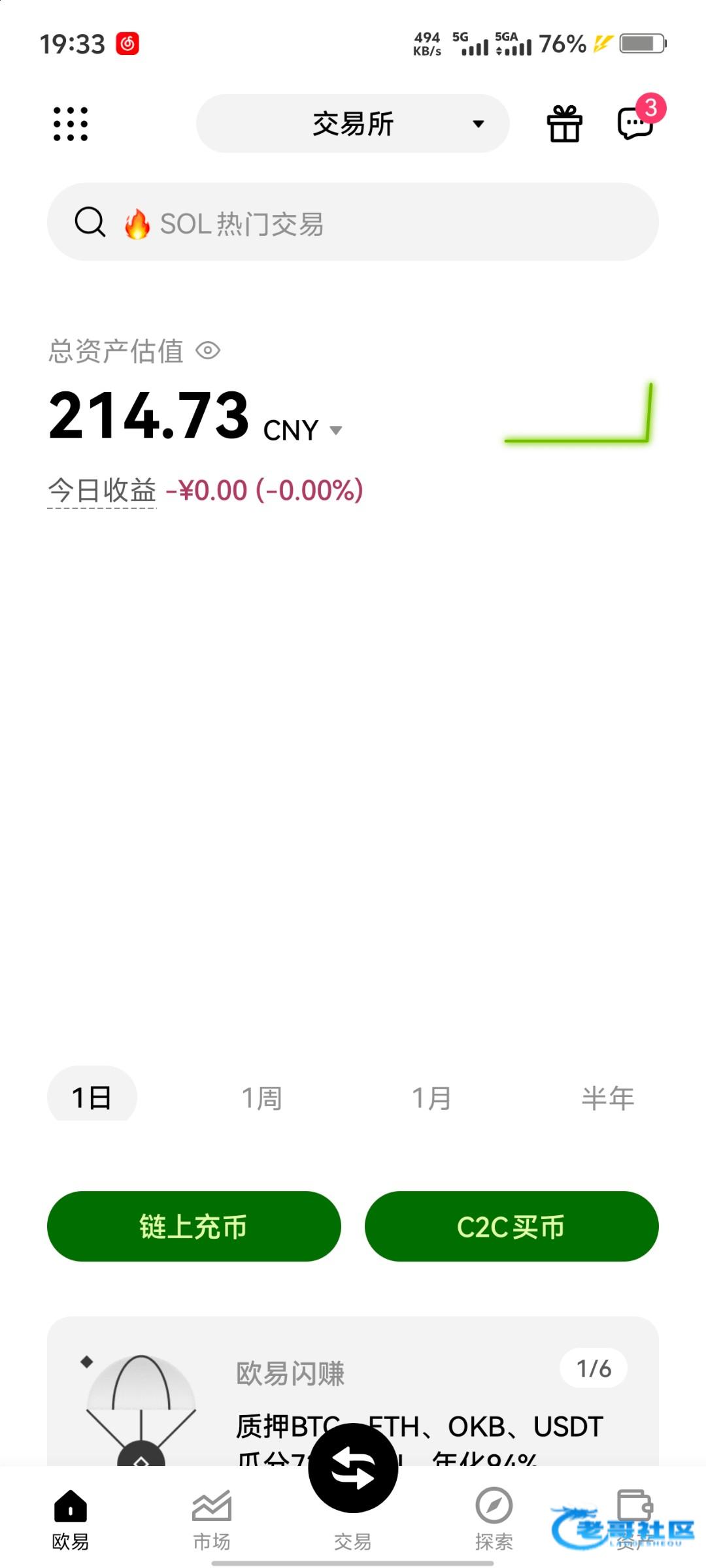Tap the C2C买币 button
The image size is (706, 1568).
(x=511, y=1226)
